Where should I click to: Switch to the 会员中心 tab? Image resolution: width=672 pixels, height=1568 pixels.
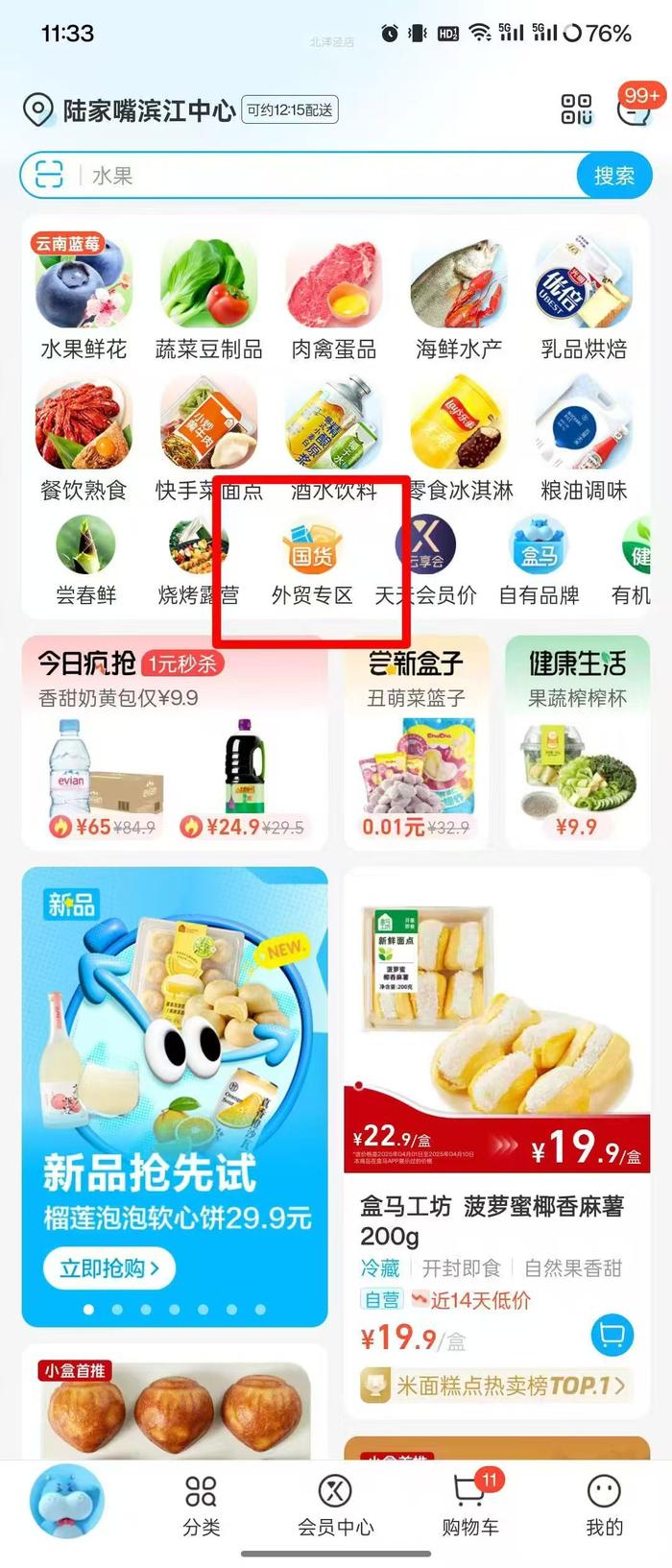335,1505
